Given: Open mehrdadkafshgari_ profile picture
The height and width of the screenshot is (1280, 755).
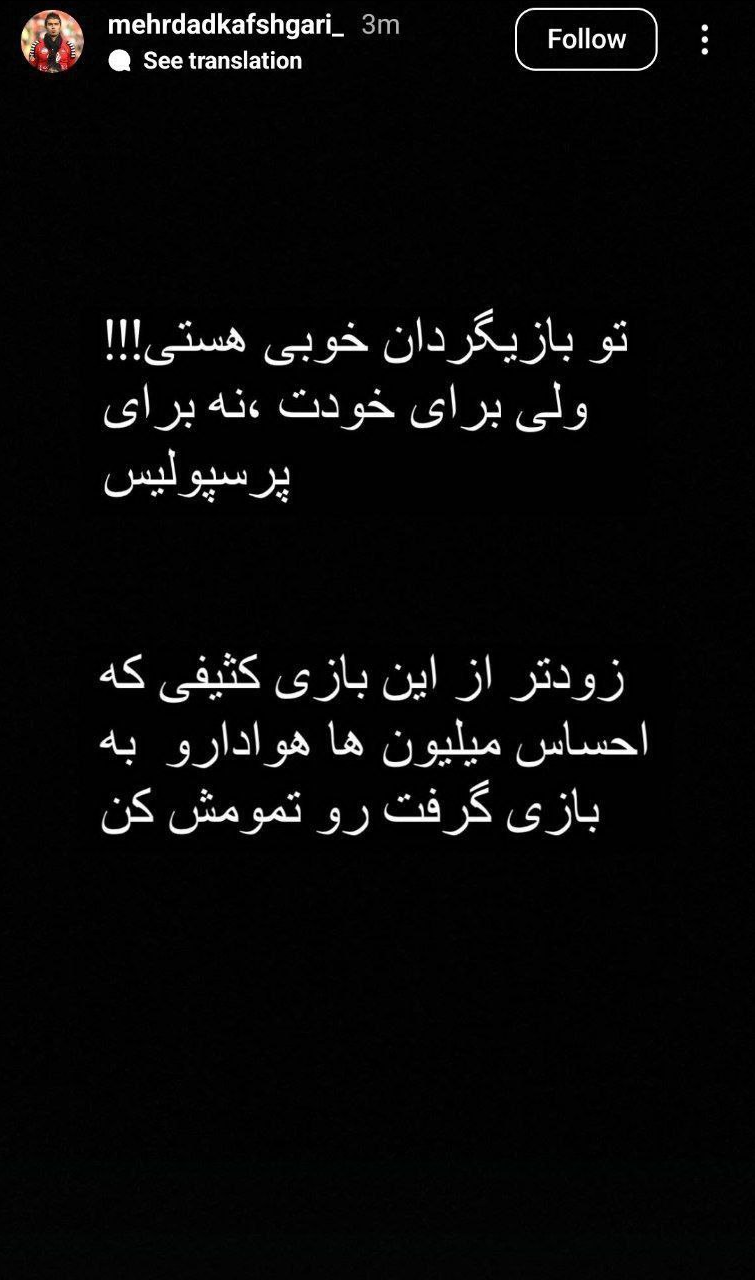Looking at the screenshot, I should tap(52, 41).
